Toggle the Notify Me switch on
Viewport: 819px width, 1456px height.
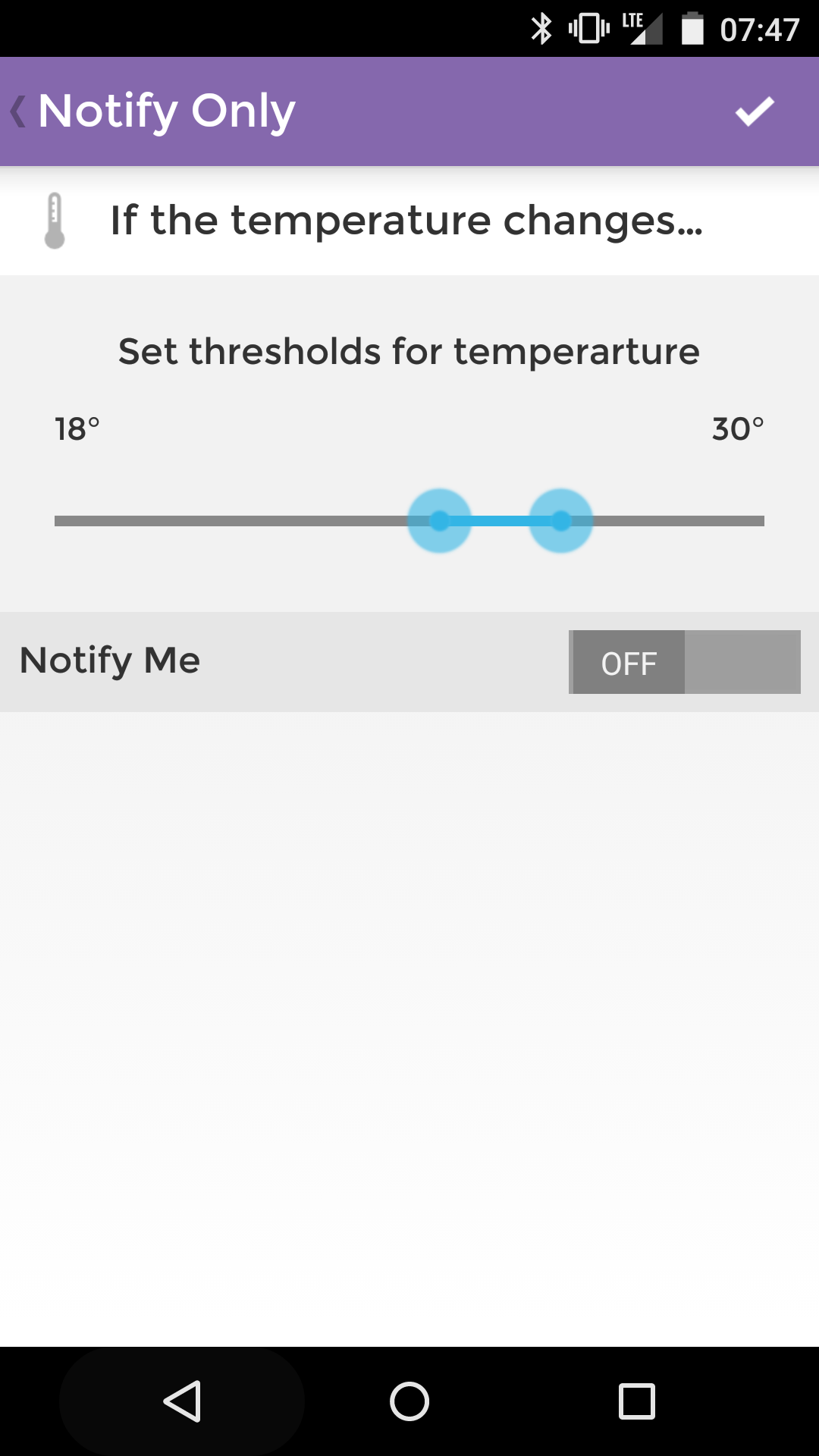pyautogui.click(x=685, y=662)
